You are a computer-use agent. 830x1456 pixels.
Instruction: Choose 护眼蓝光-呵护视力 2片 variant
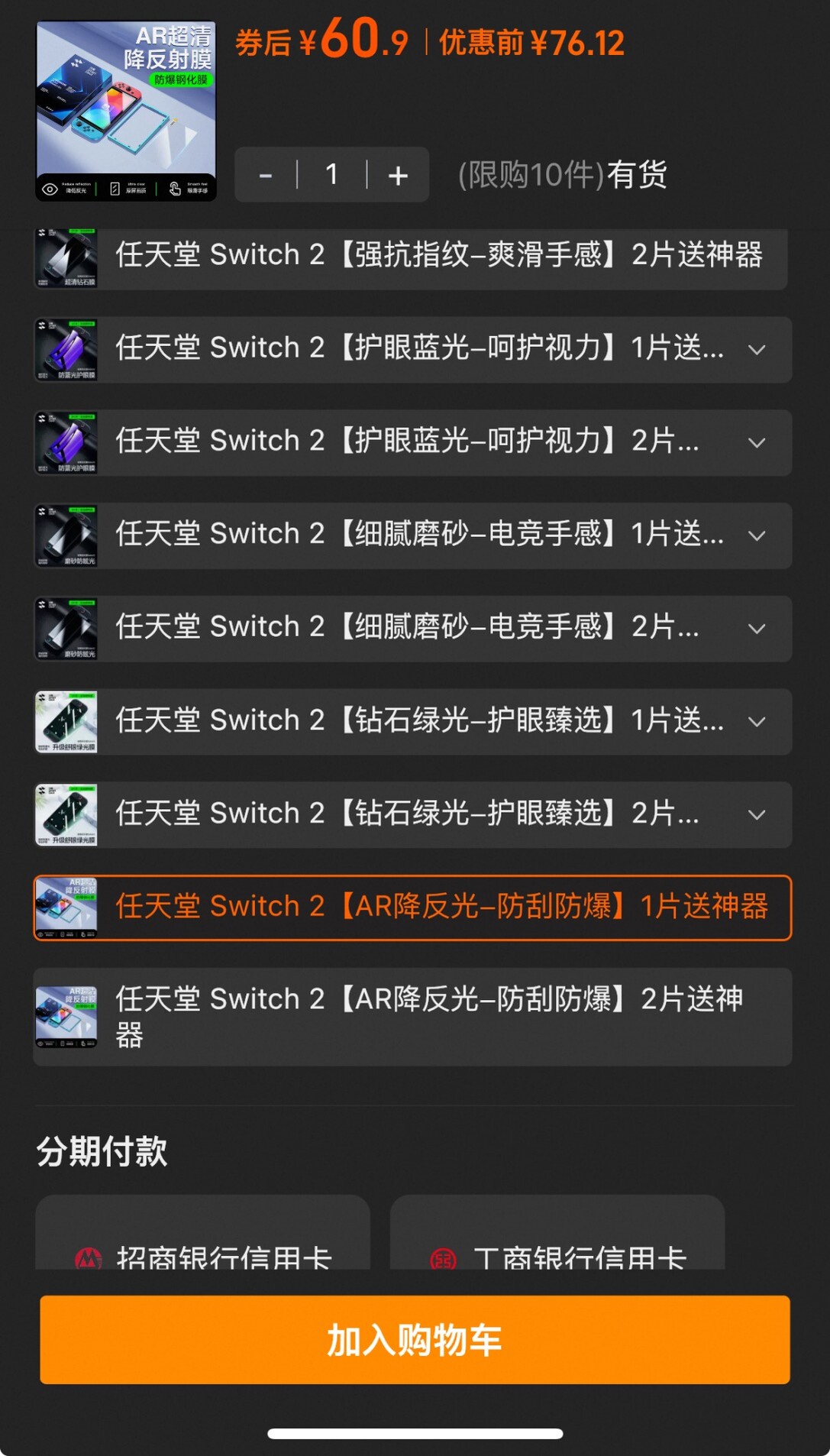412,443
